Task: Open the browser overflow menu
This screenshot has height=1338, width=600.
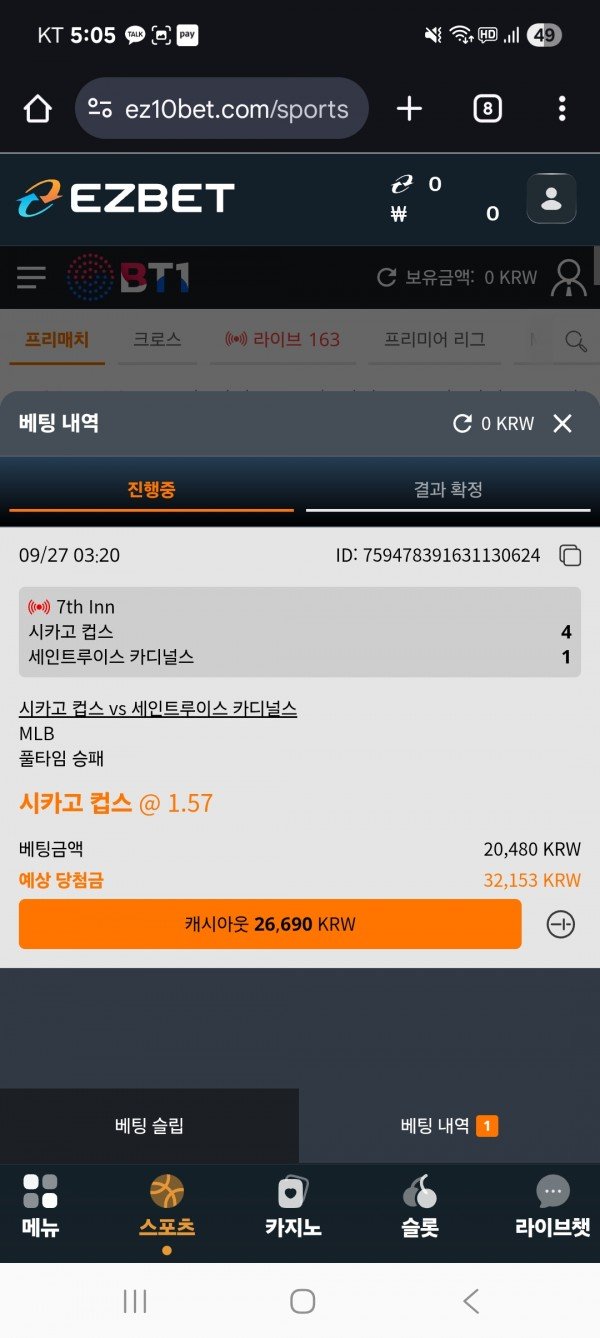Action: click(562, 109)
